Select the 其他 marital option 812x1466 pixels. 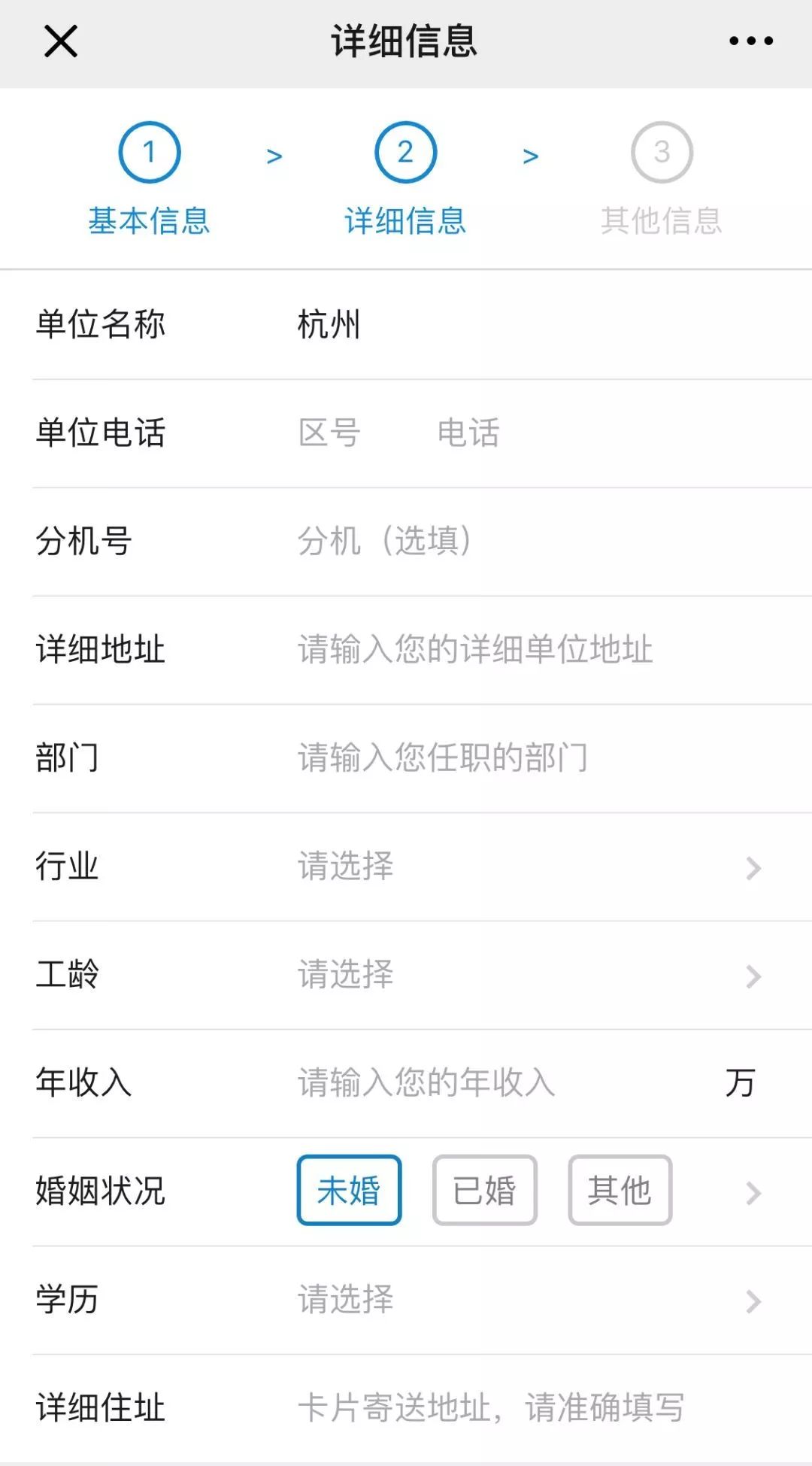(x=620, y=1190)
